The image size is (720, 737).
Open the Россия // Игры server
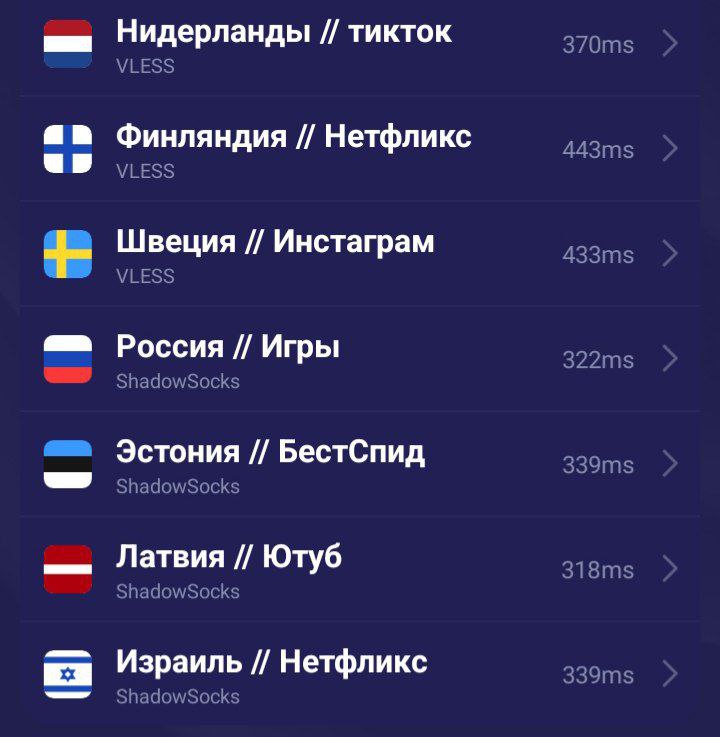[x=228, y=359]
